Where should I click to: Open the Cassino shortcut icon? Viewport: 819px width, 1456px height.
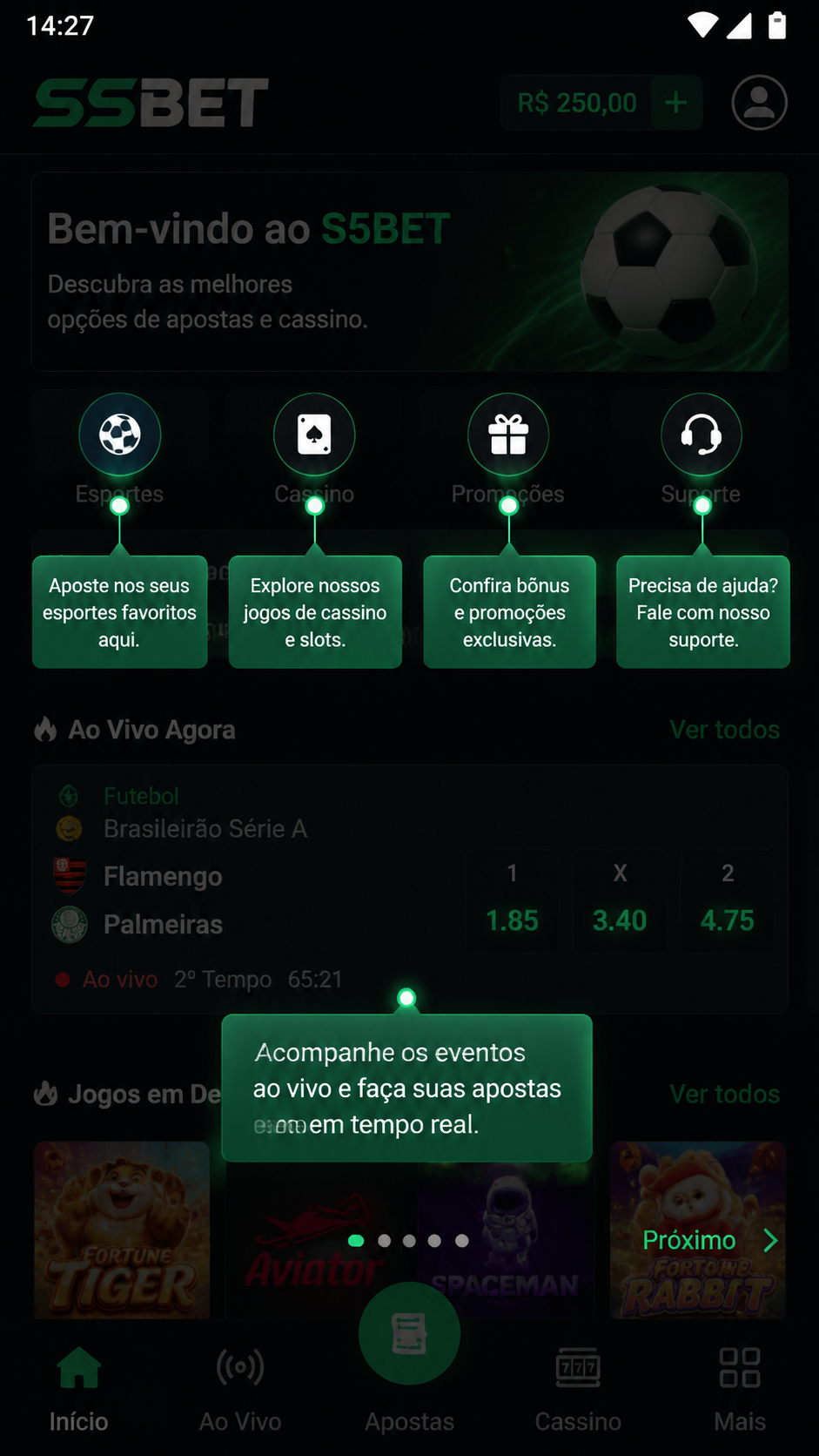pyautogui.click(x=314, y=435)
